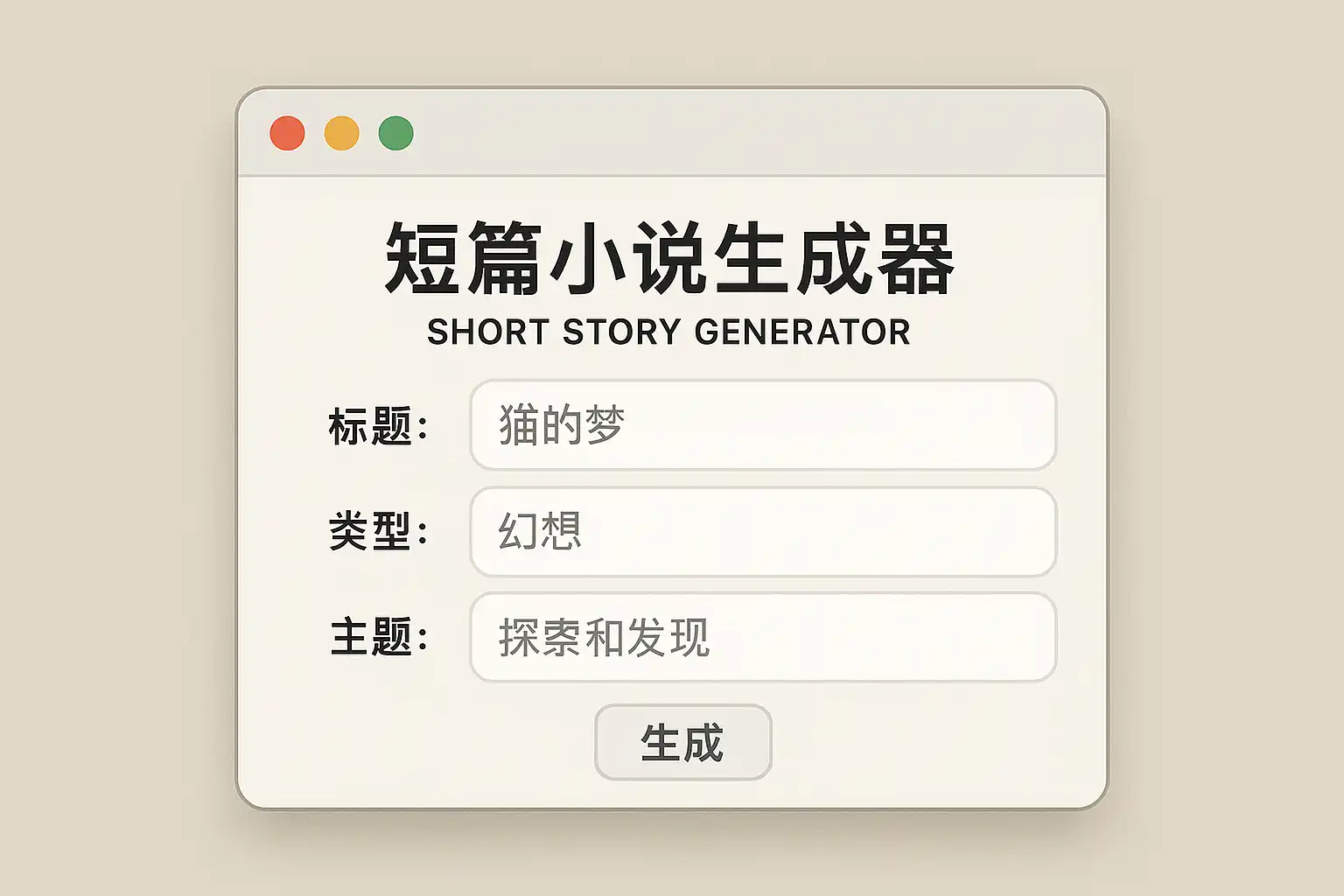This screenshot has height=896, width=1344.
Task: Edit the 主题 field showing 探索和发现
Action: (763, 637)
